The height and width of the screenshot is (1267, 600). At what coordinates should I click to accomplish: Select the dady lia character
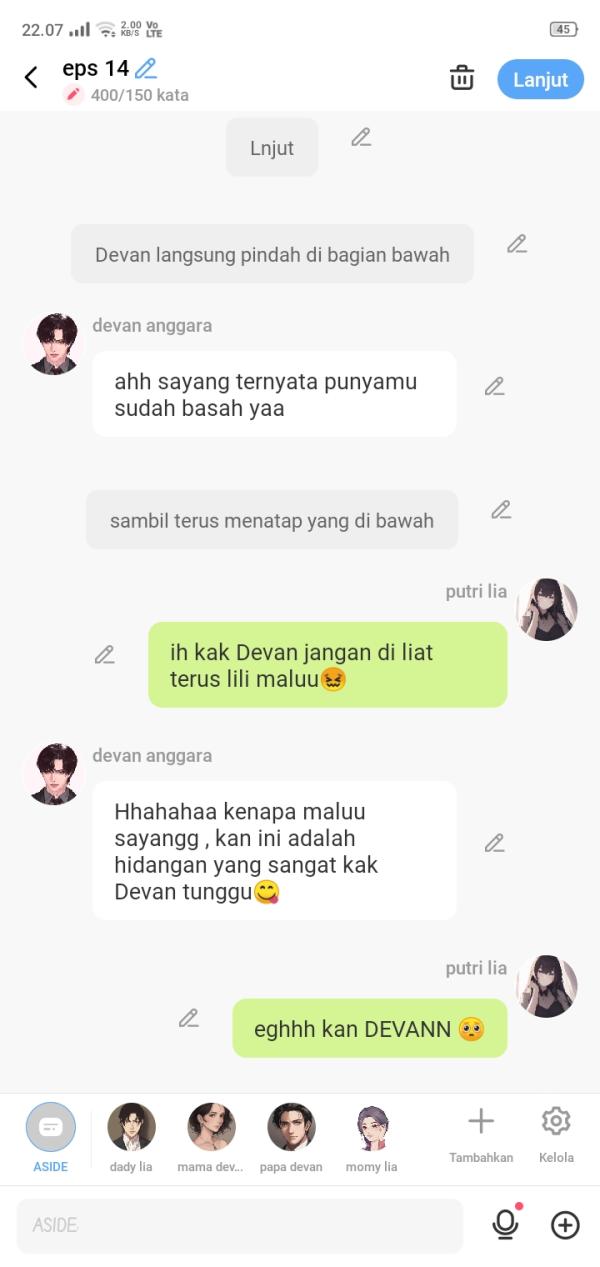click(131, 1128)
